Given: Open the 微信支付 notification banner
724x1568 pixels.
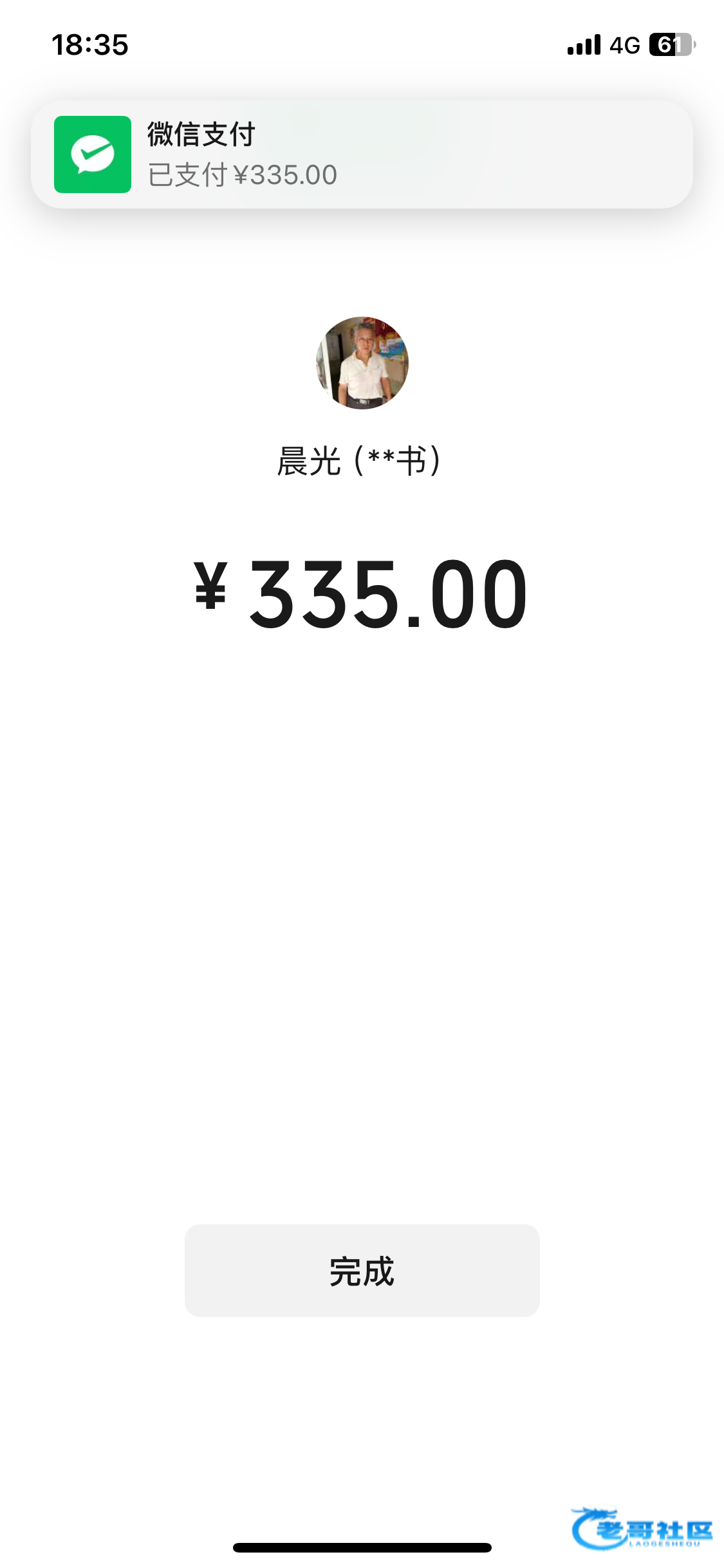Looking at the screenshot, I should [362, 154].
